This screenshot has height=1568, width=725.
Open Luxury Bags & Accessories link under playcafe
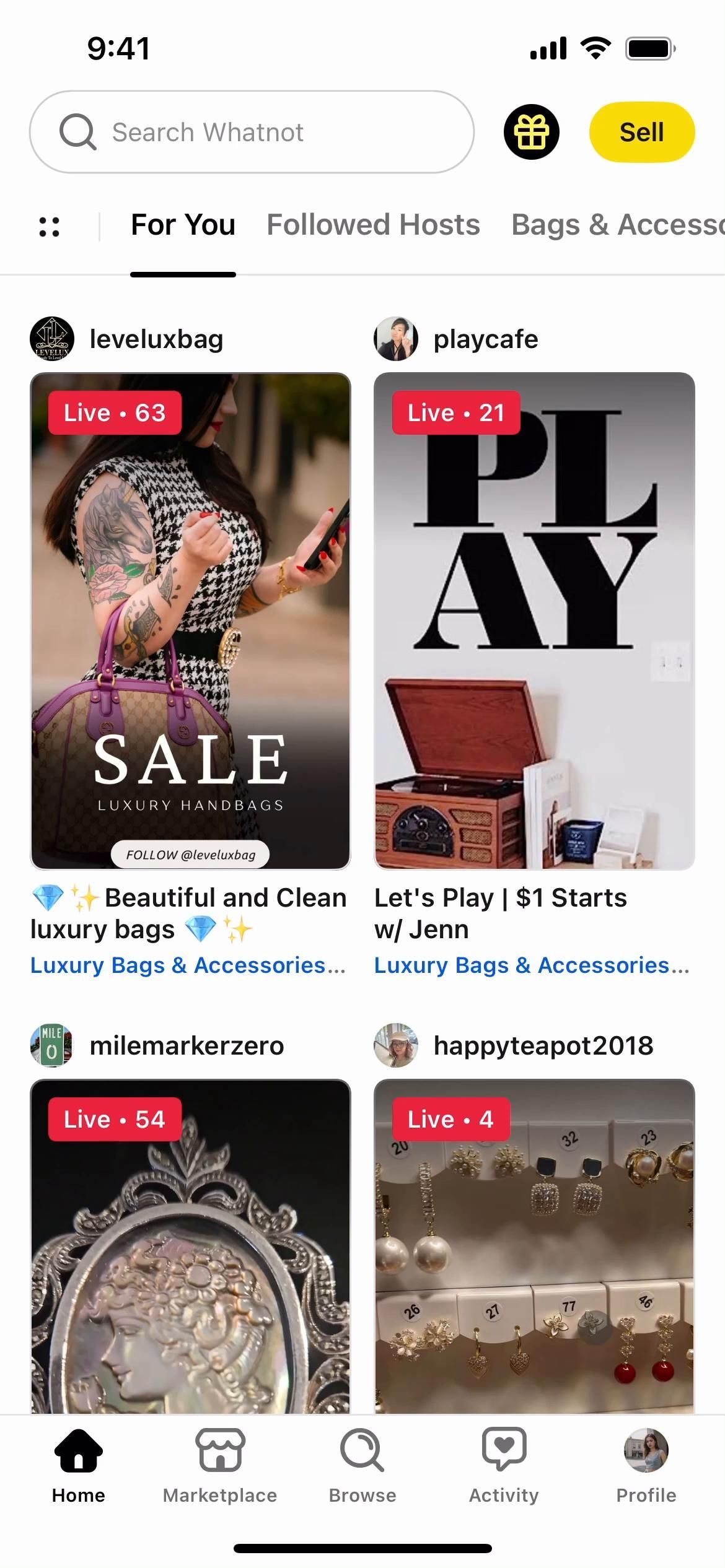[532, 965]
